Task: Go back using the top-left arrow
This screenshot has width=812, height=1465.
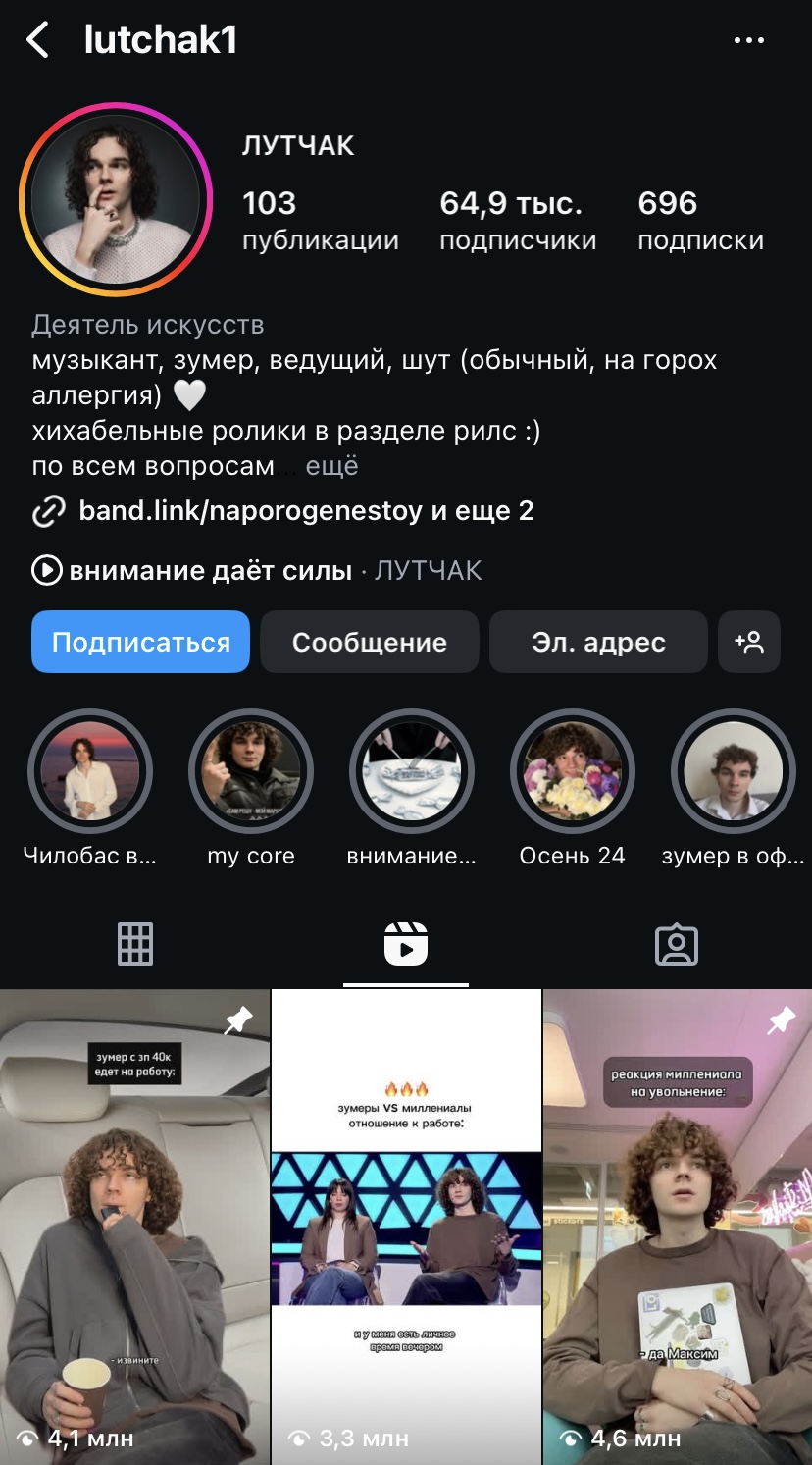Action: pos(37,40)
